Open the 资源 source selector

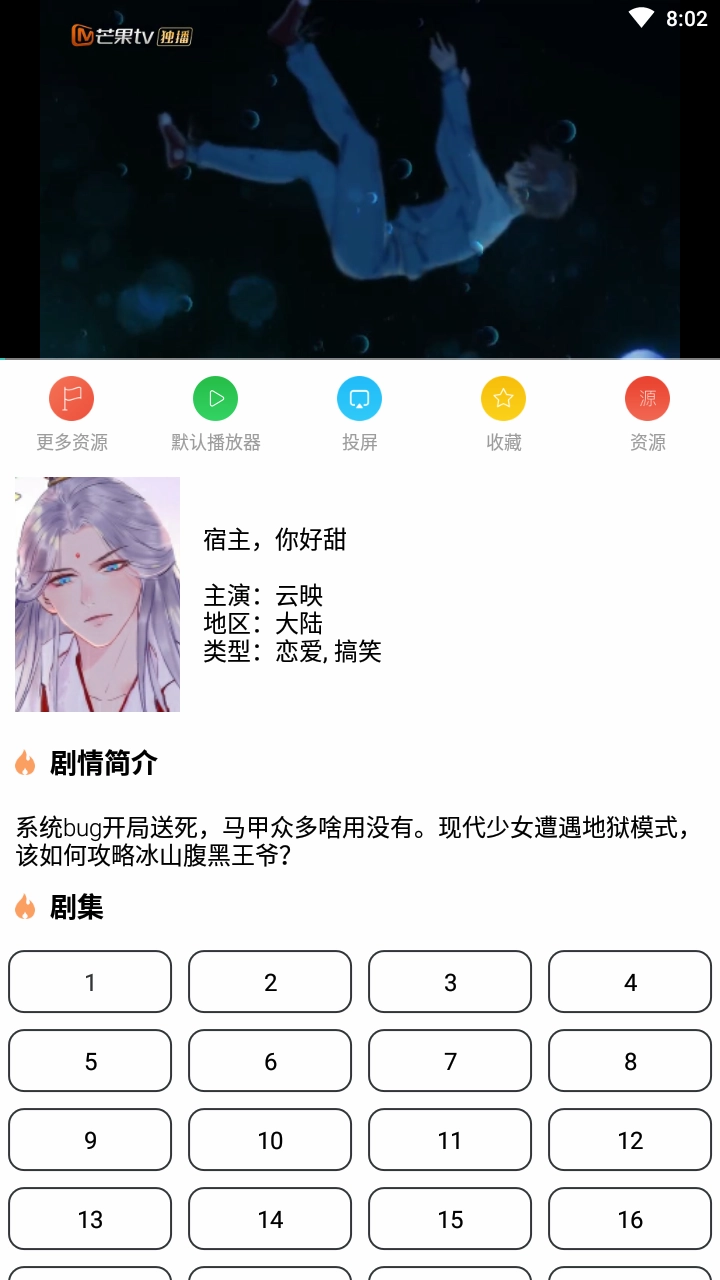click(648, 414)
